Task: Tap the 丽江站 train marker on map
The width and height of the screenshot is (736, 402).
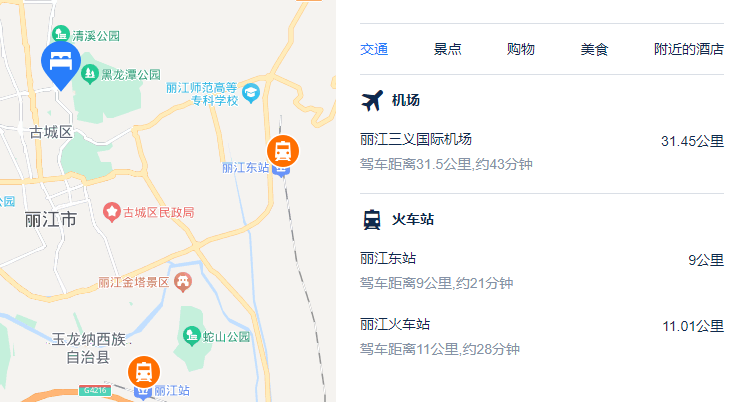Action: click(x=145, y=372)
